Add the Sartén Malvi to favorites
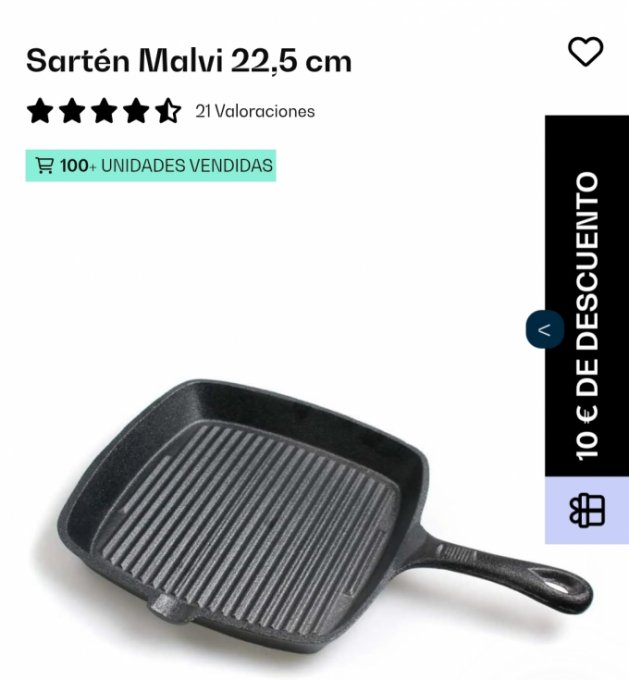This screenshot has height=680, width=629. (585, 51)
